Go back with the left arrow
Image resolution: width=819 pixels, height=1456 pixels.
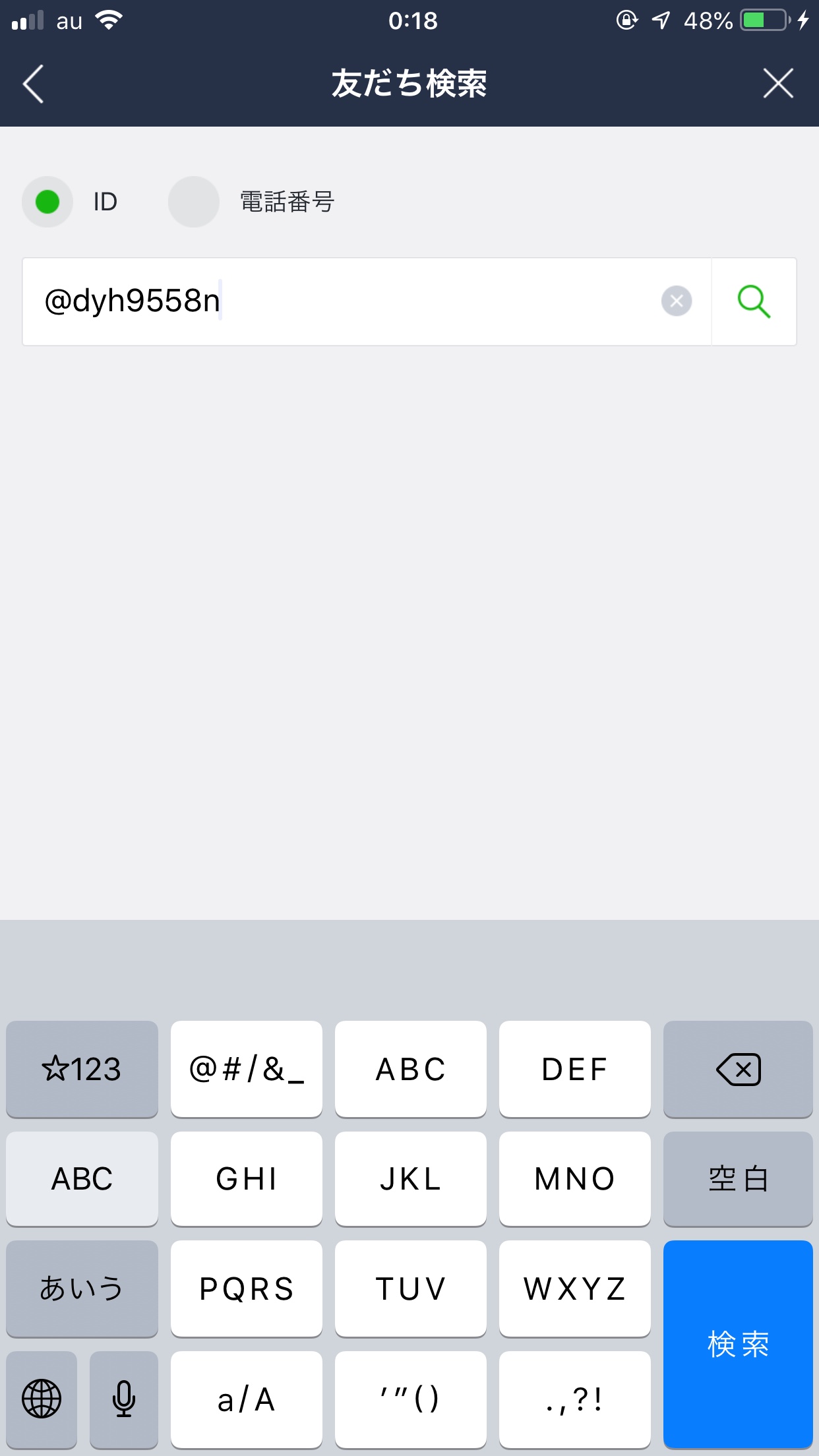click(x=33, y=84)
